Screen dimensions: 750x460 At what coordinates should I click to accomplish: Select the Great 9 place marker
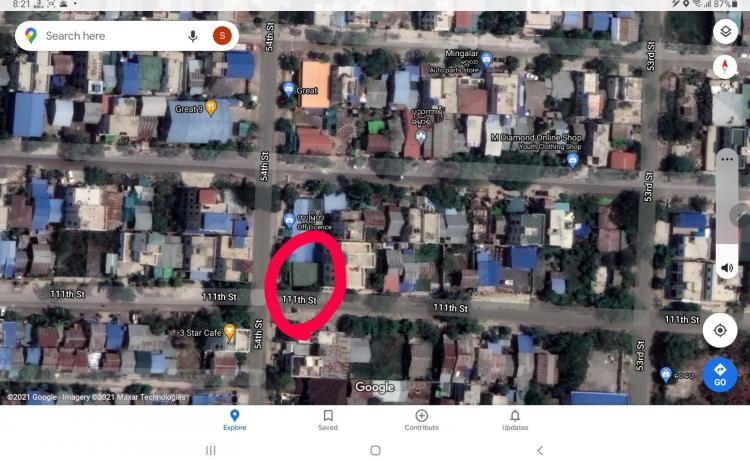211,107
